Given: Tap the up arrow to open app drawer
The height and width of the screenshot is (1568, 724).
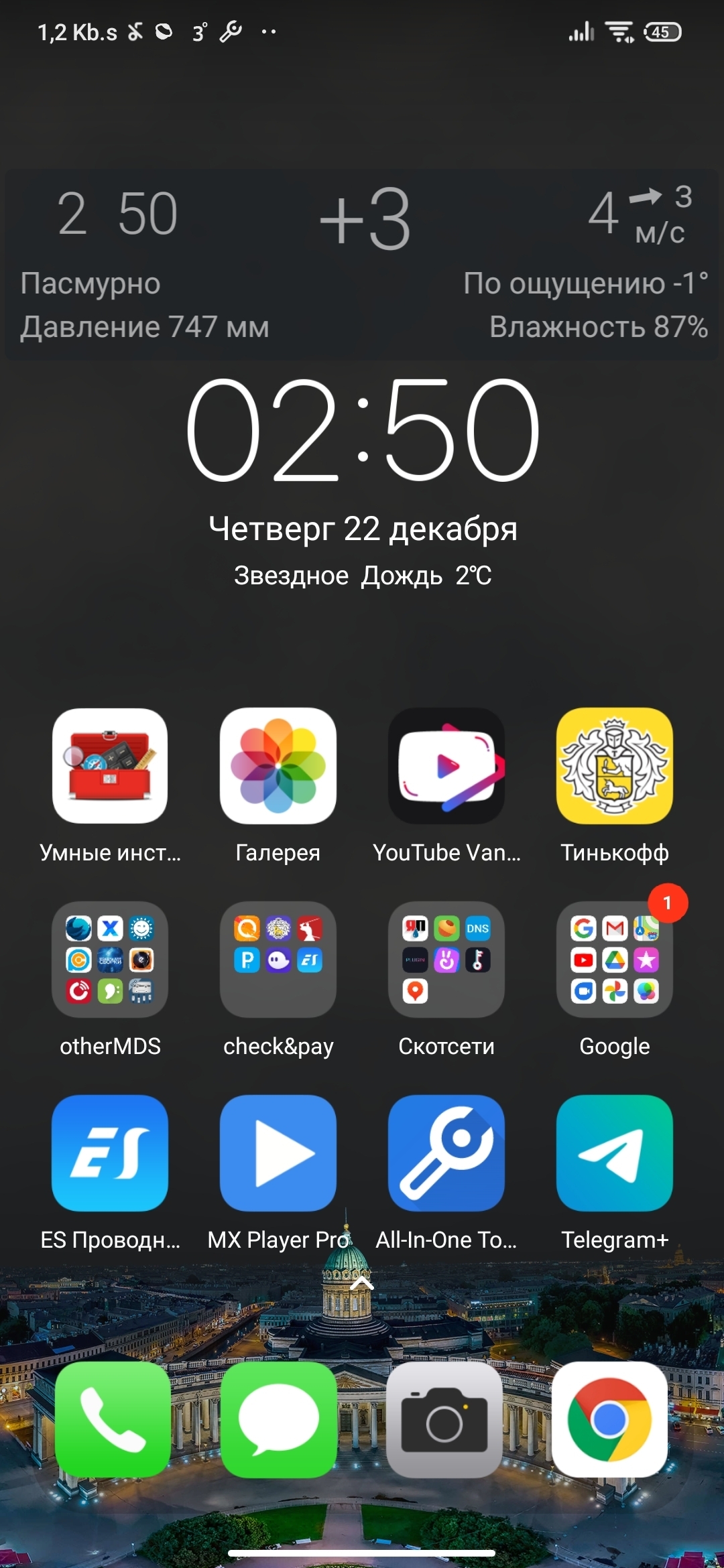Looking at the screenshot, I should (x=362, y=1283).
